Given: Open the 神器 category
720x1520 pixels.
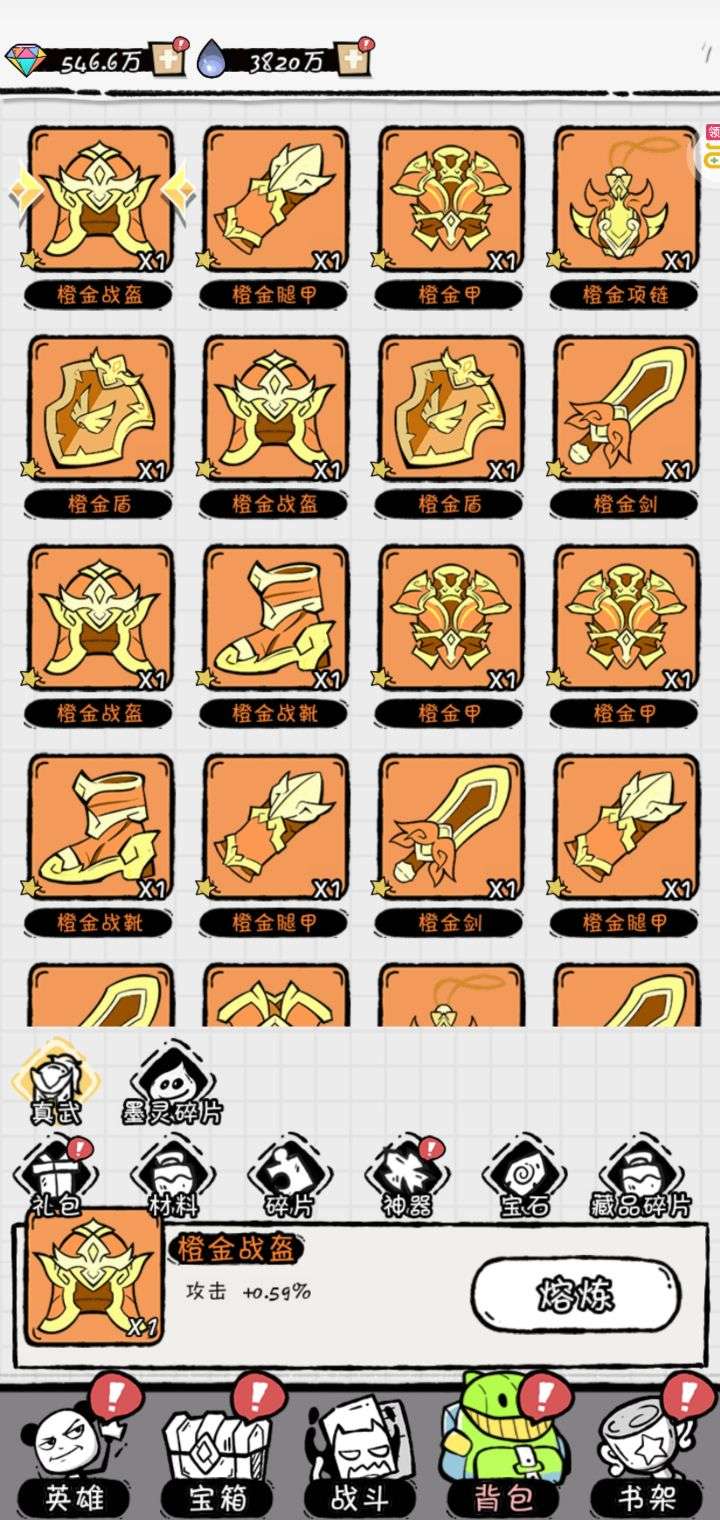Looking at the screenshot, I should pos(406,1177).
